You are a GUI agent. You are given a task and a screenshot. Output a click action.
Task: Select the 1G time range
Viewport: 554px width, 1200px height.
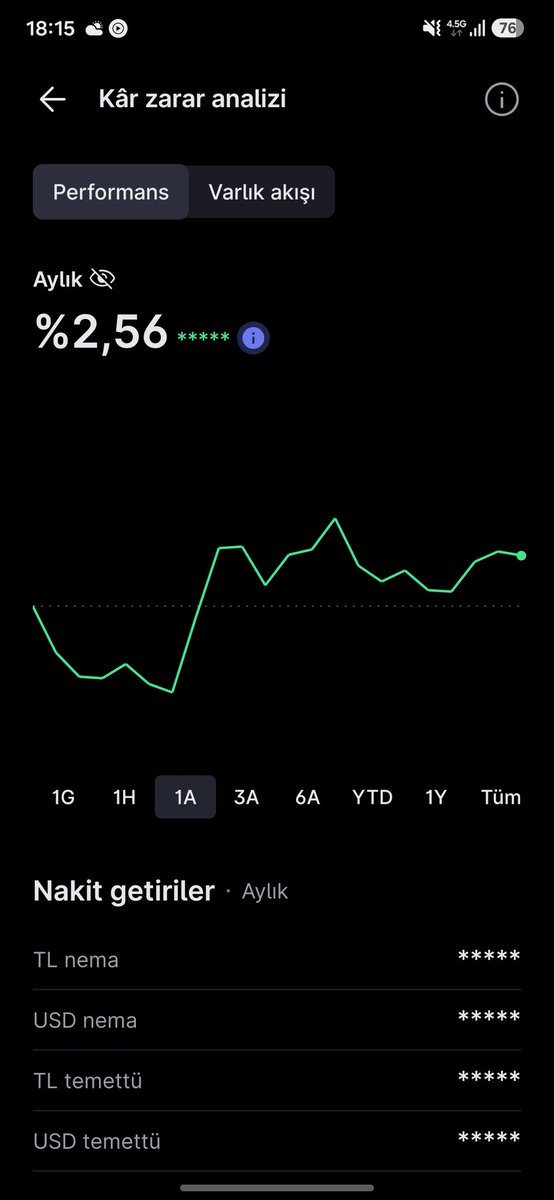(63, 797)
